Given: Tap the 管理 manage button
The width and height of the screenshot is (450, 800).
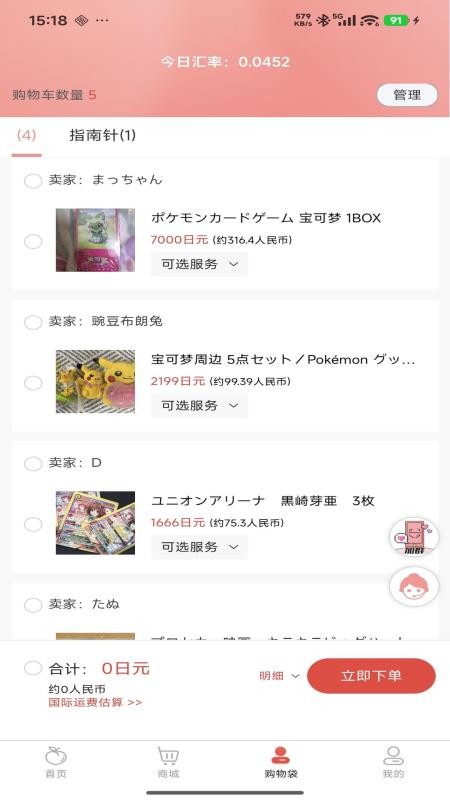Looking at the screenshot, I should click(407, 95).
